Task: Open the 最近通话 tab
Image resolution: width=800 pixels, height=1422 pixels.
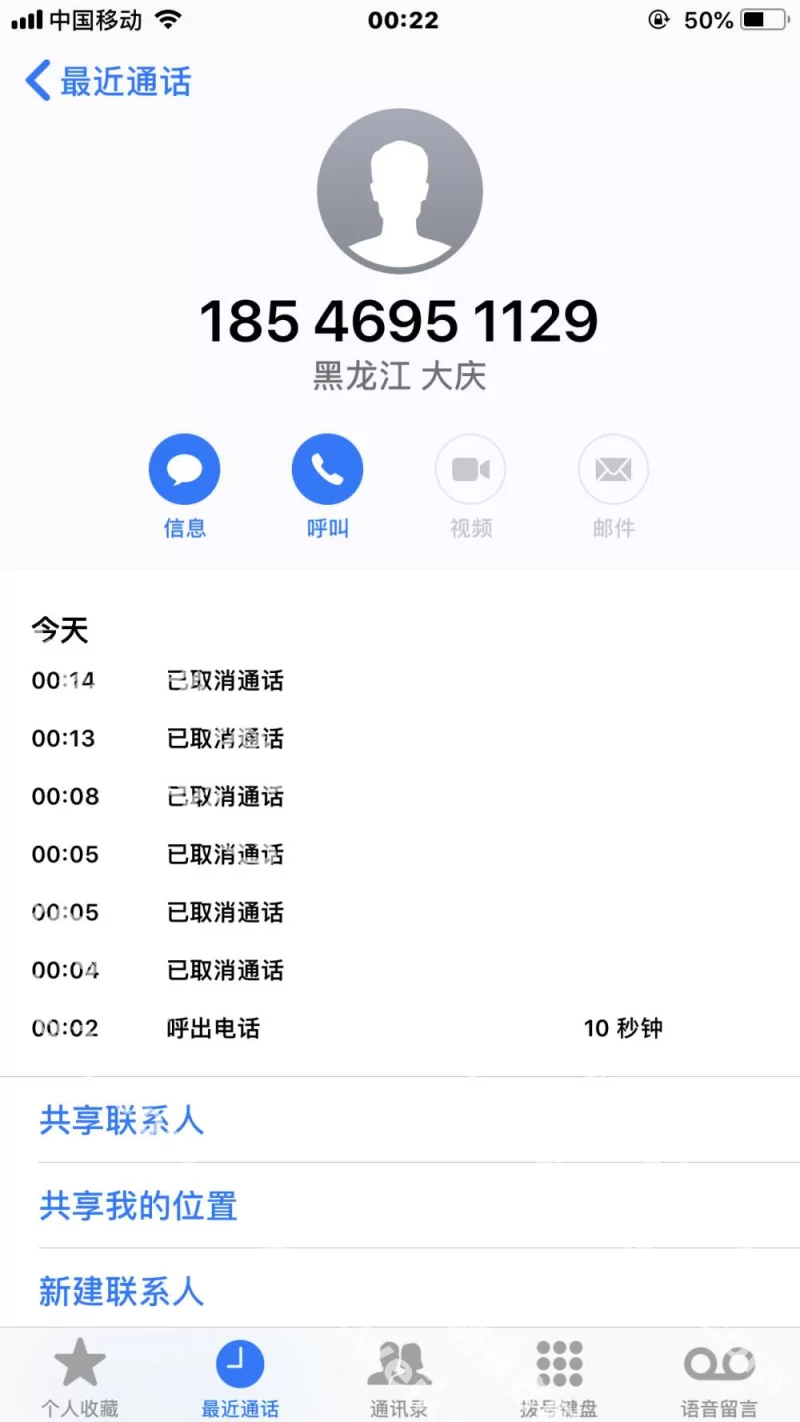Action: click(240, 1377)
